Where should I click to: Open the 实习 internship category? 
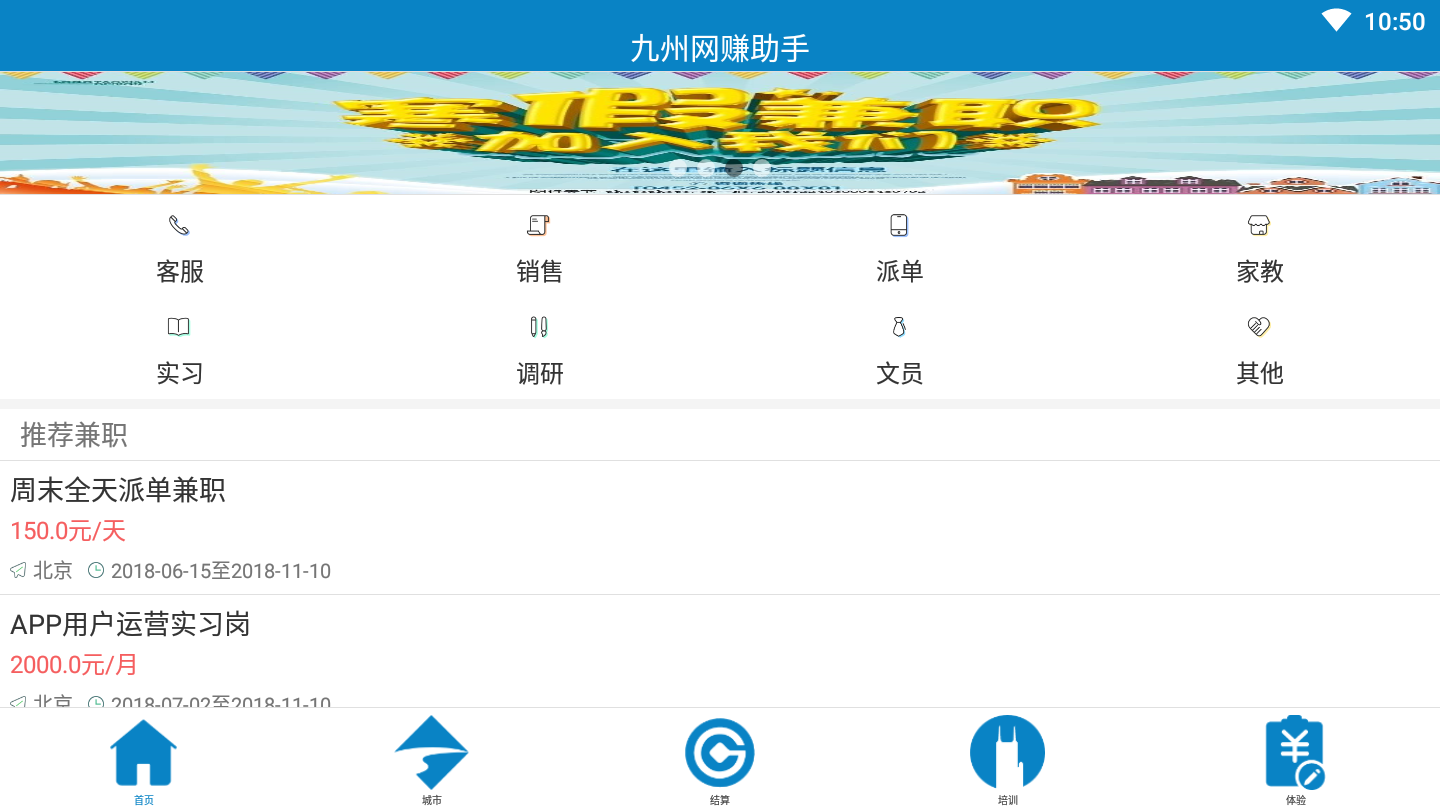[x=180, y=352]
